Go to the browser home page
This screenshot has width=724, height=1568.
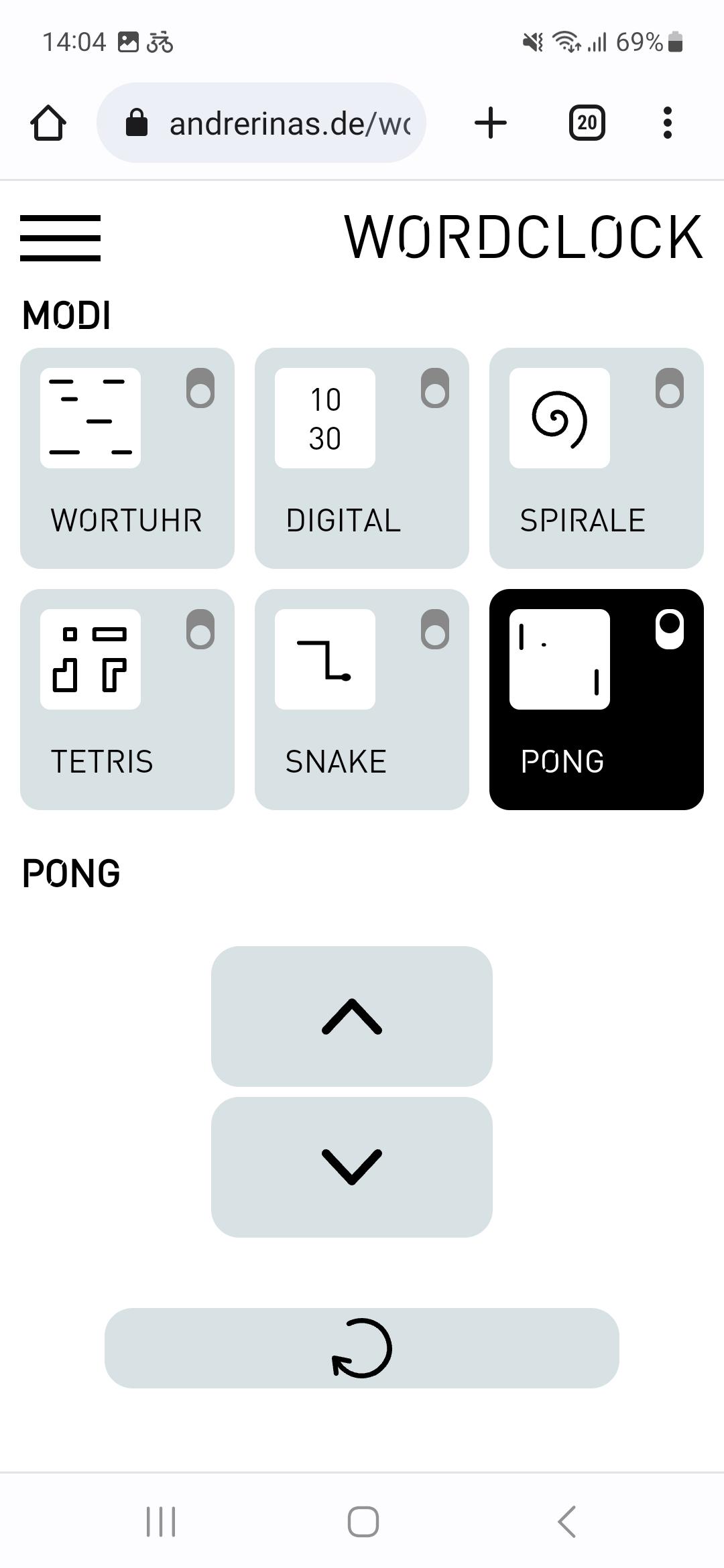click(x=48, y=123)
